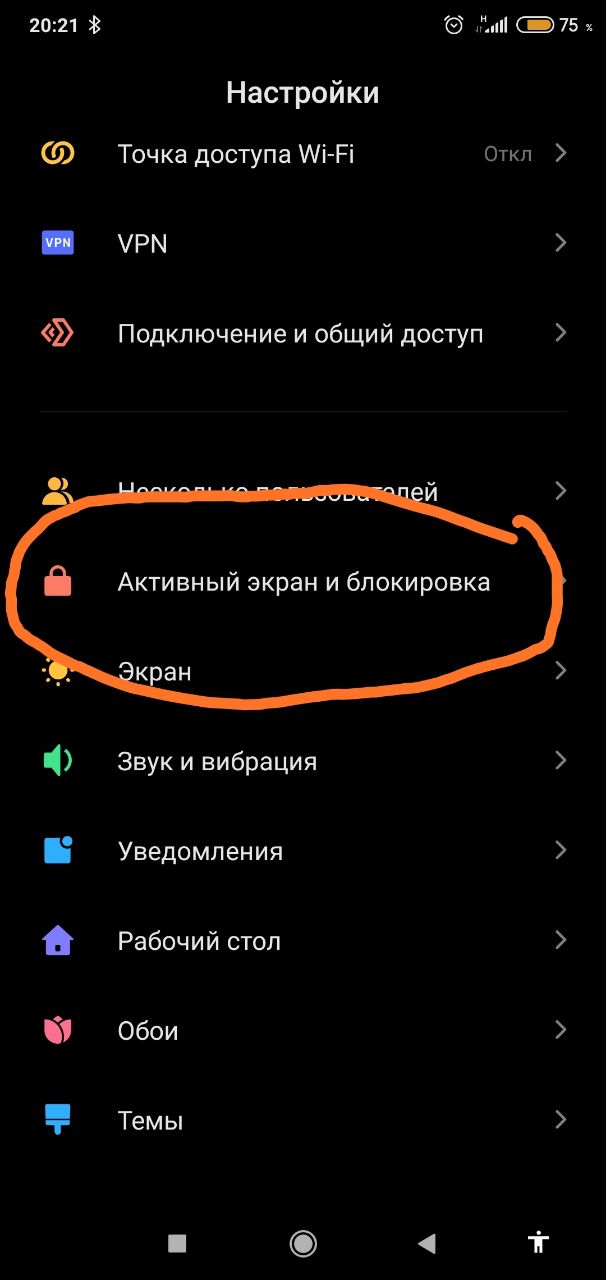Open Рабочий стол settings
The width and height of the screenshot is (606, 1280).
click(303, 941)
